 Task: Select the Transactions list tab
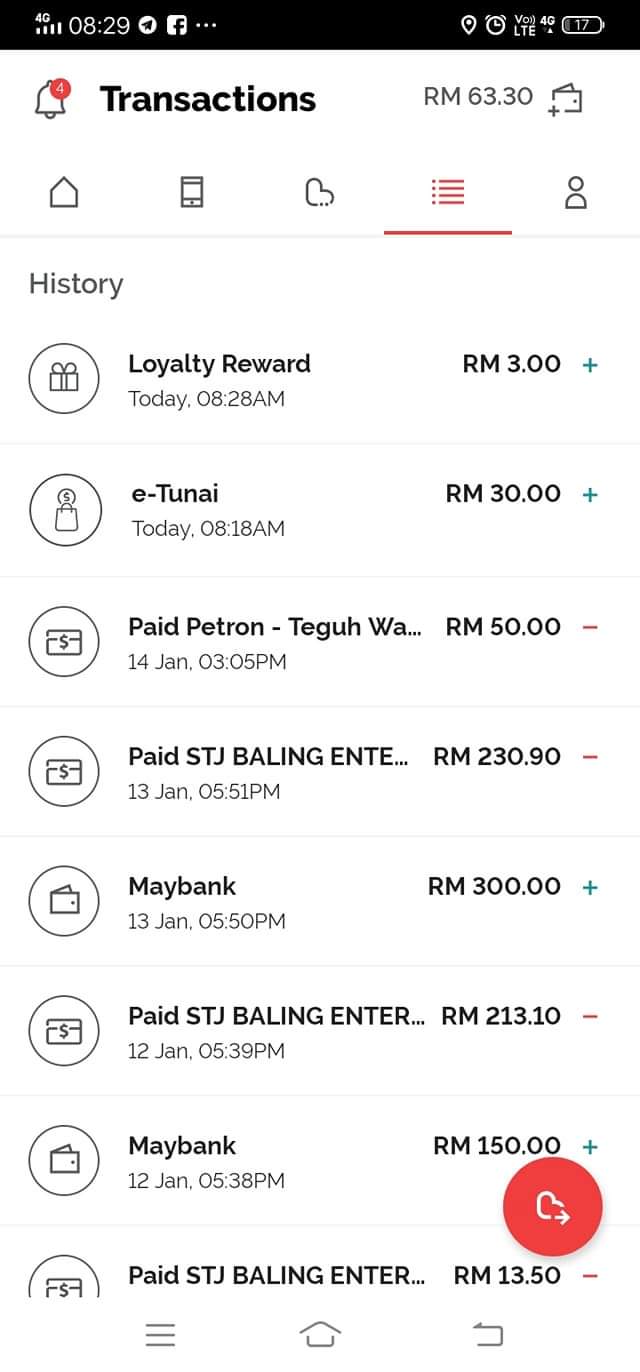[447, 191]
